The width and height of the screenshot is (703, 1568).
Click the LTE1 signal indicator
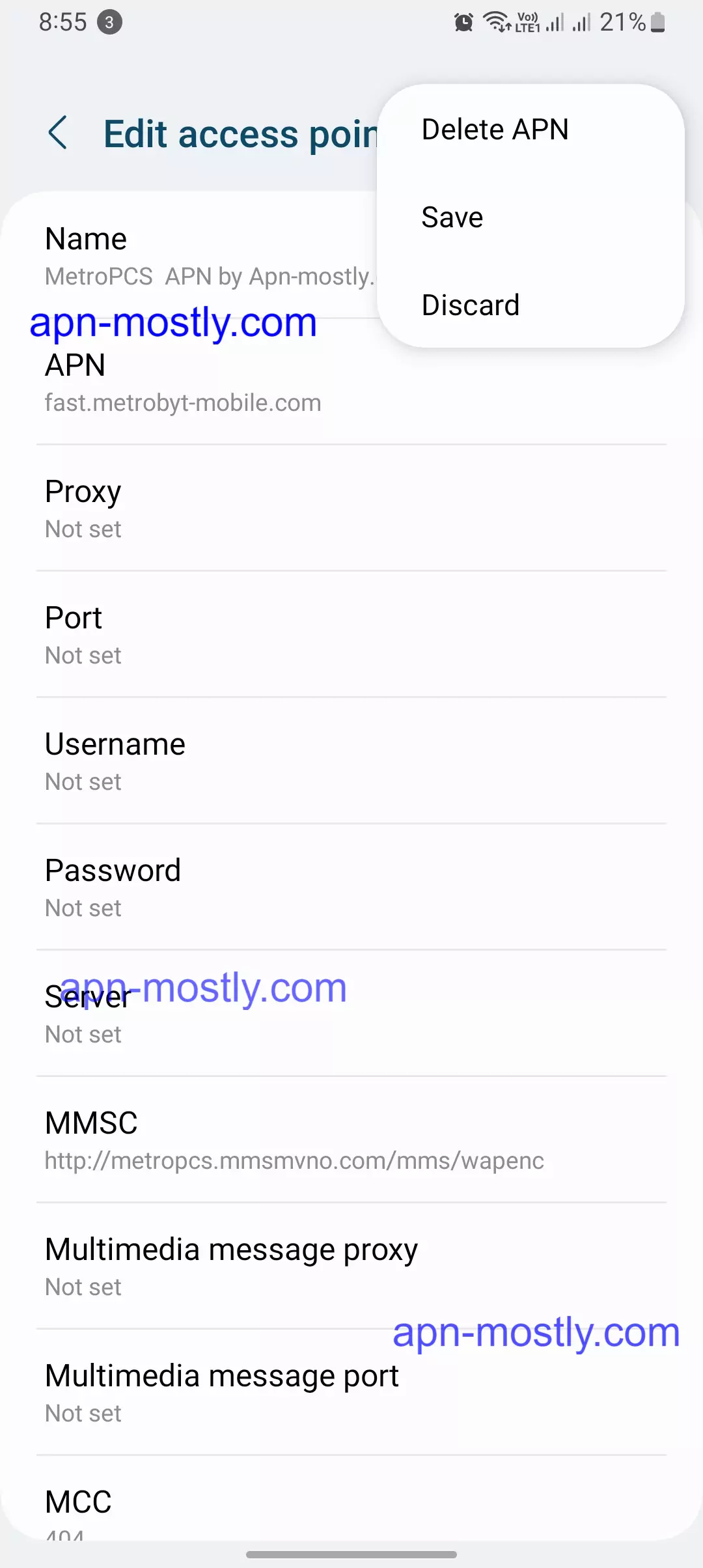[553, 22]
